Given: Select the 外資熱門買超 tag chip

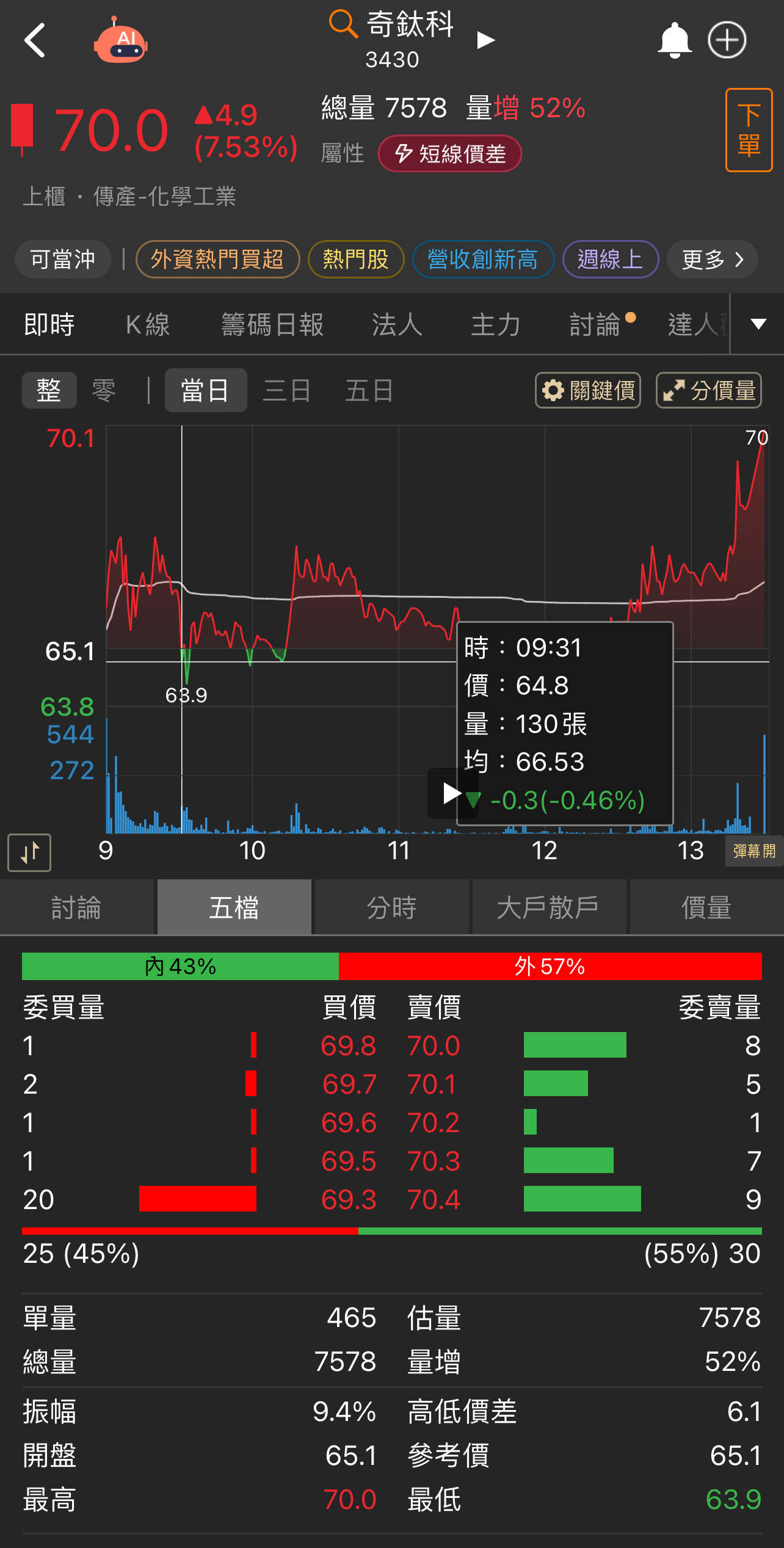Looking at the screenshot, I should (x=217, y=260).
